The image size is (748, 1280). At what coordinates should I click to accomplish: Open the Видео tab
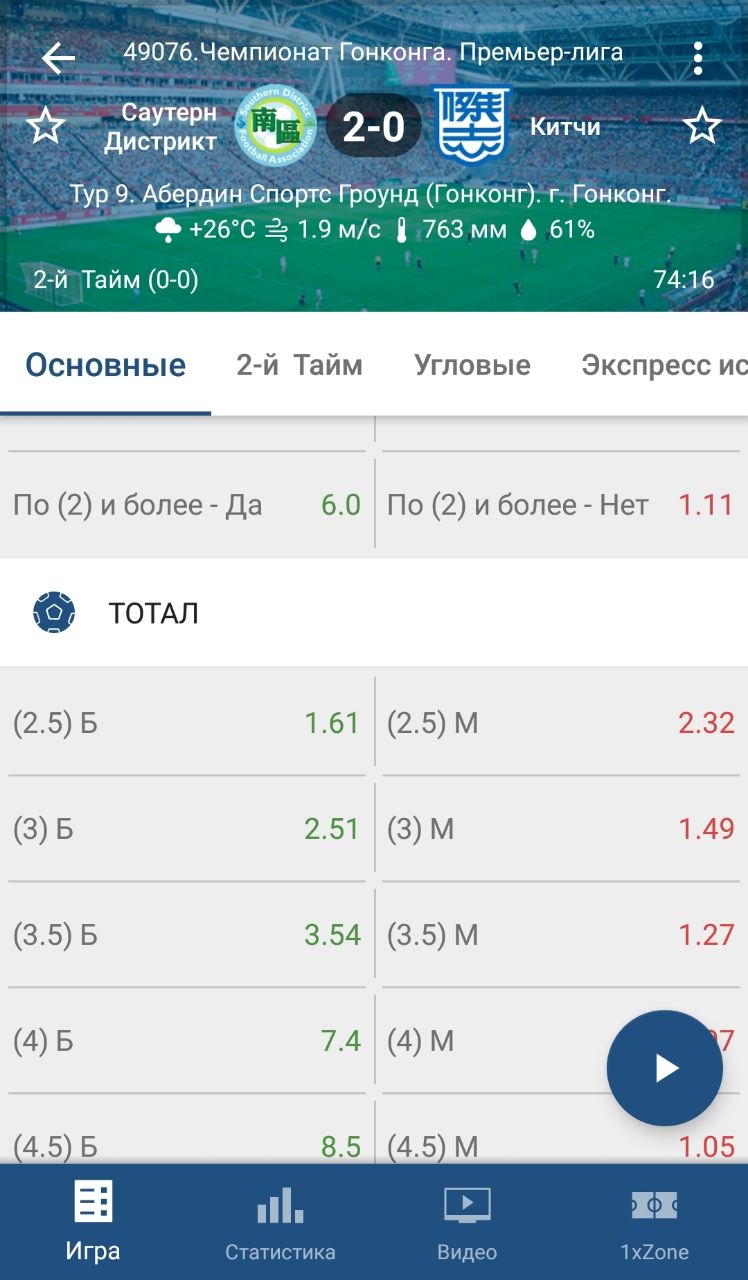point(467,1222)
